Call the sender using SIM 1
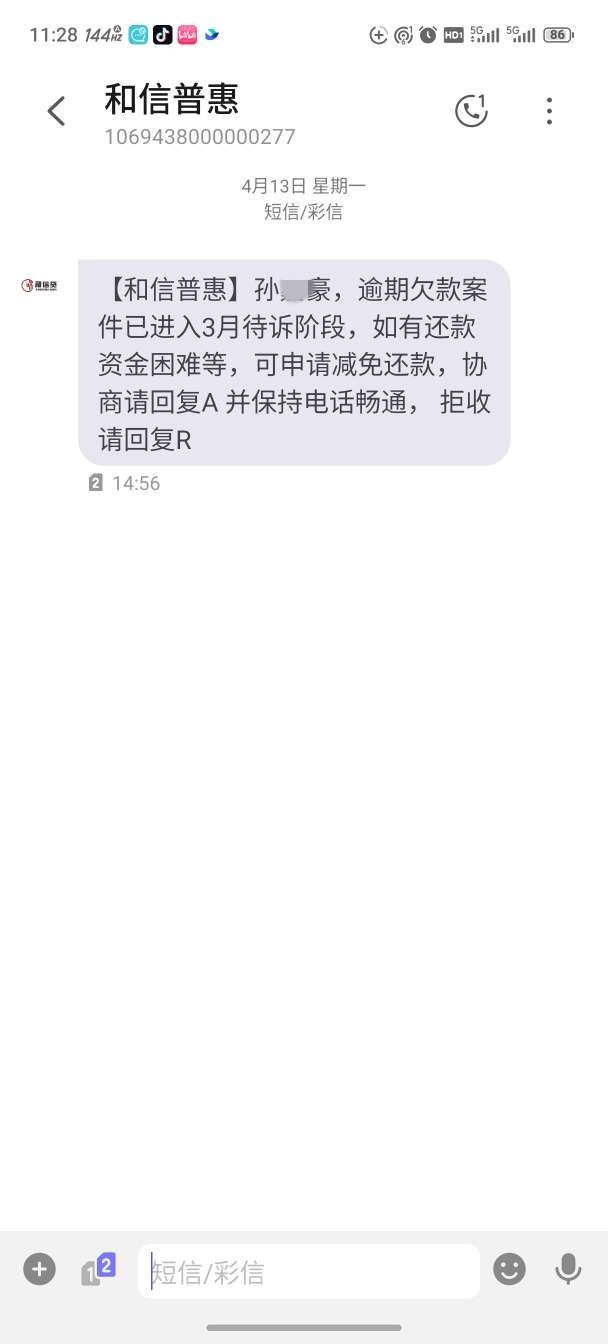Screen dimensions: 608x1344 tap(471, 110)
